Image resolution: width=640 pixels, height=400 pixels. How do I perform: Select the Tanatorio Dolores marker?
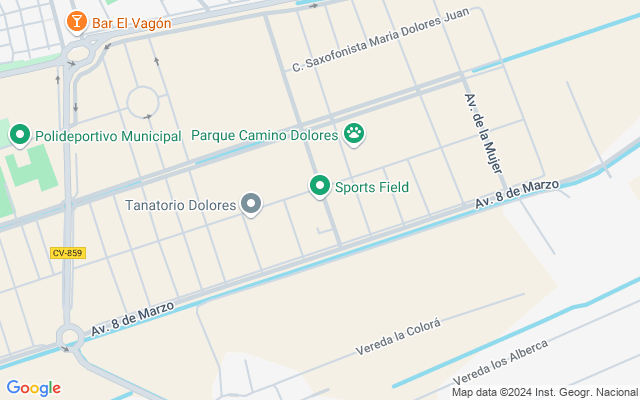252,205
